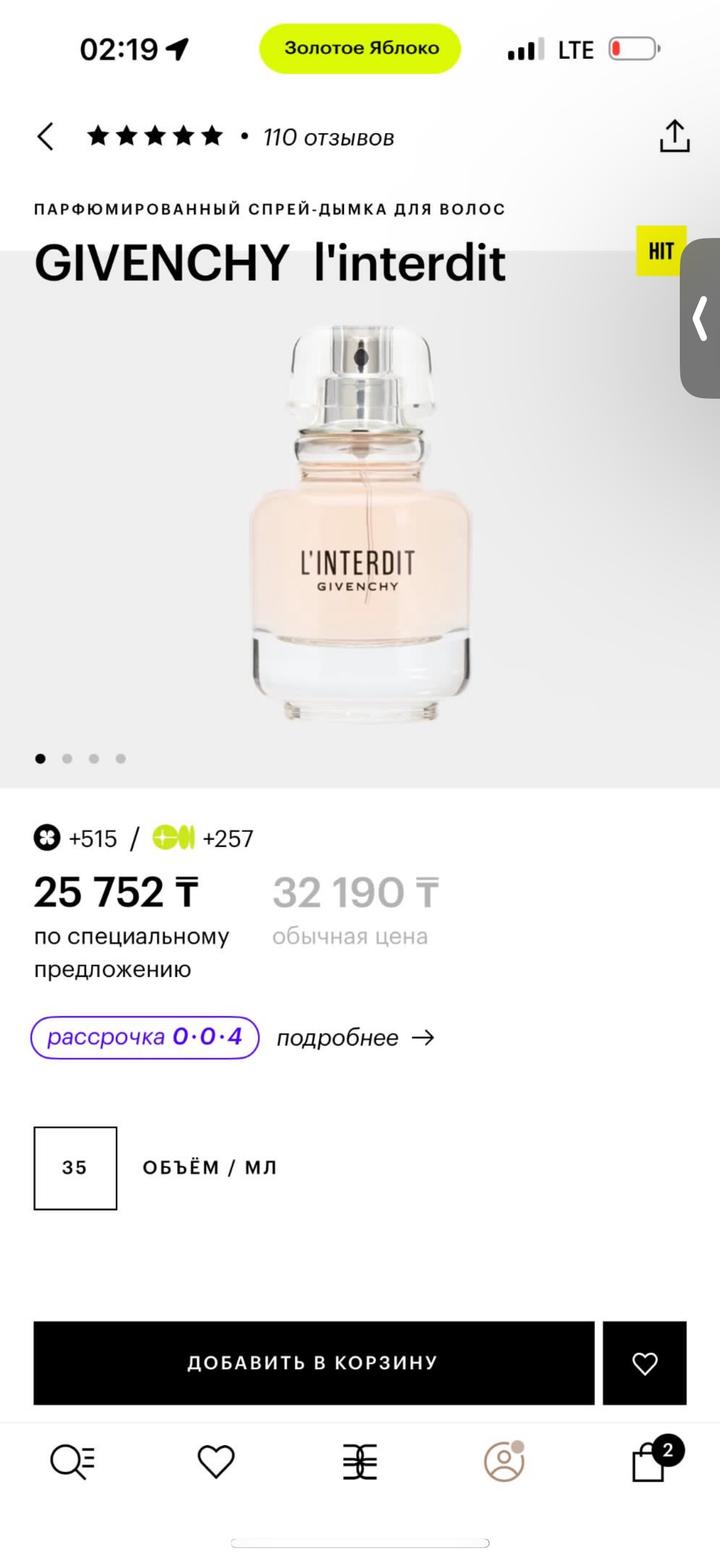
Task: Switch to the profile tab
Action: [x=504, y=1462]
